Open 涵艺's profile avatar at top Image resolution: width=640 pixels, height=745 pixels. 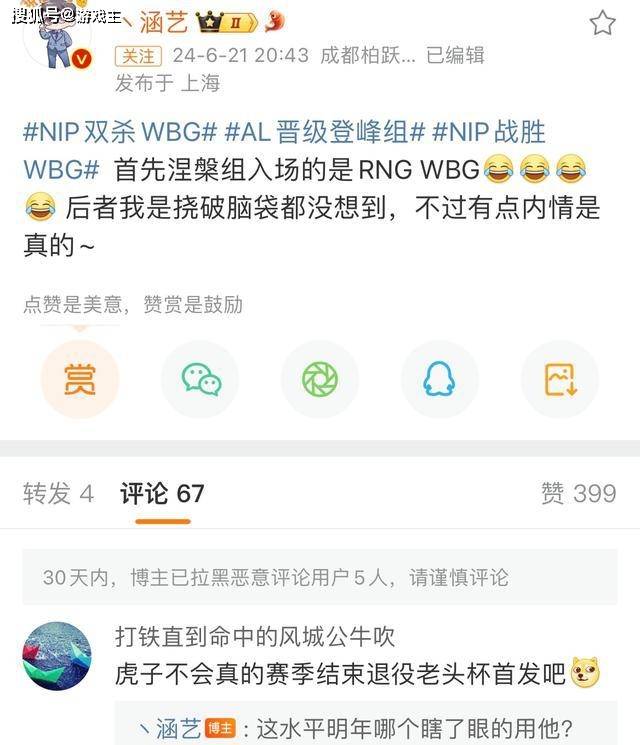(56, 40)
